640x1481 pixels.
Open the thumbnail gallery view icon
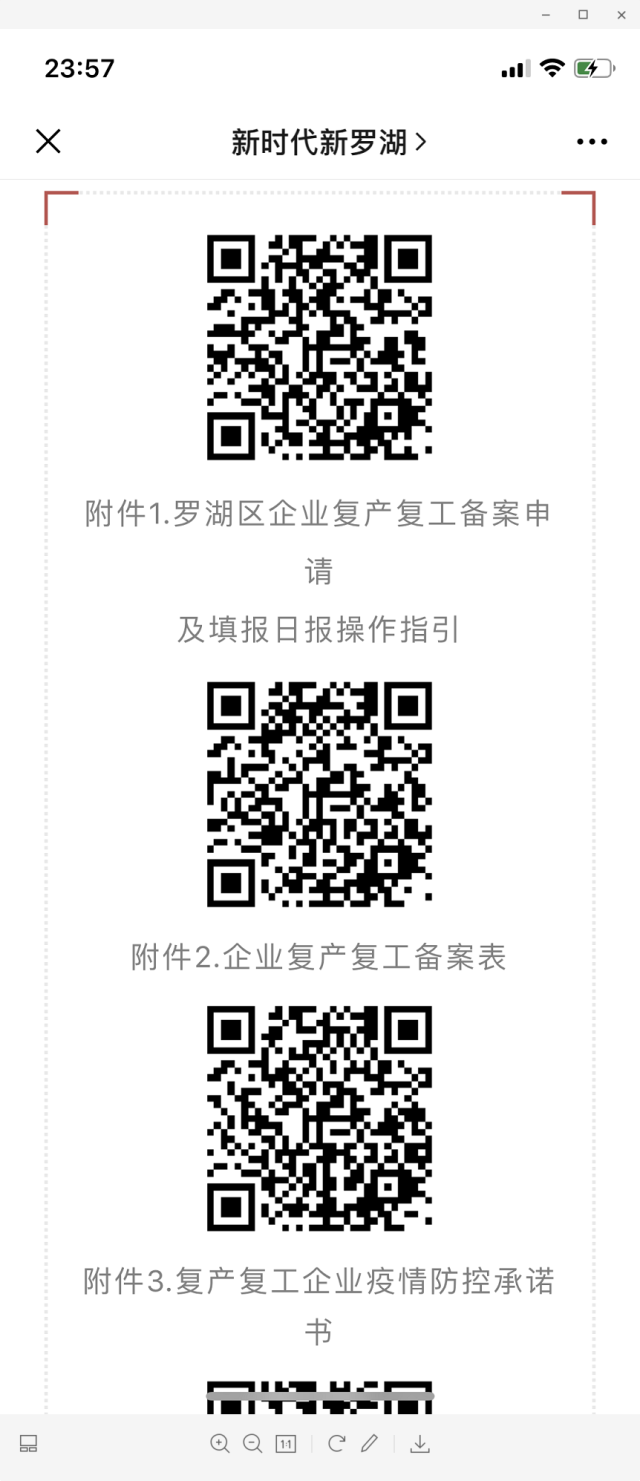click(28, 1443)
